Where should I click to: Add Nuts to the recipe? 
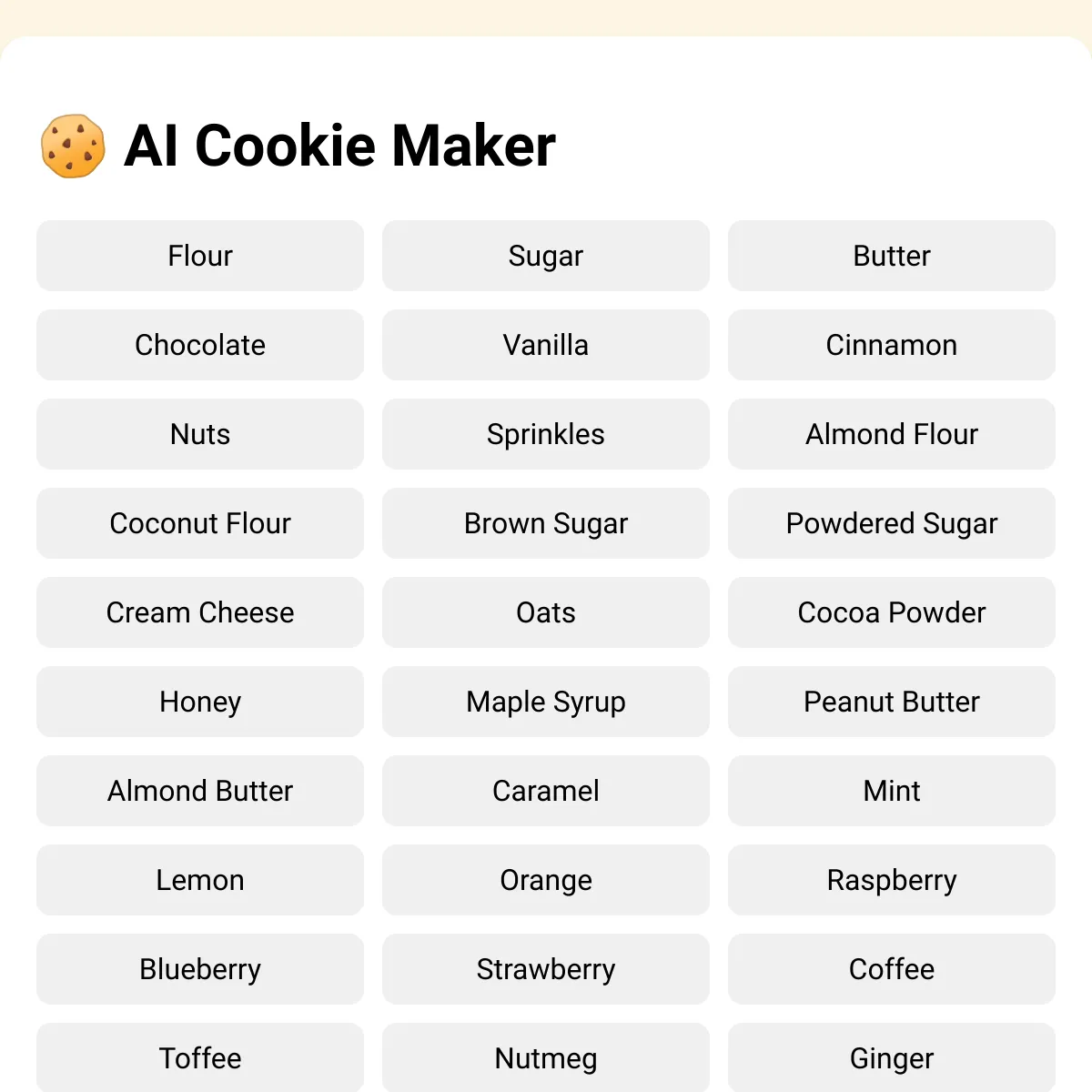(x=200, y=434)
